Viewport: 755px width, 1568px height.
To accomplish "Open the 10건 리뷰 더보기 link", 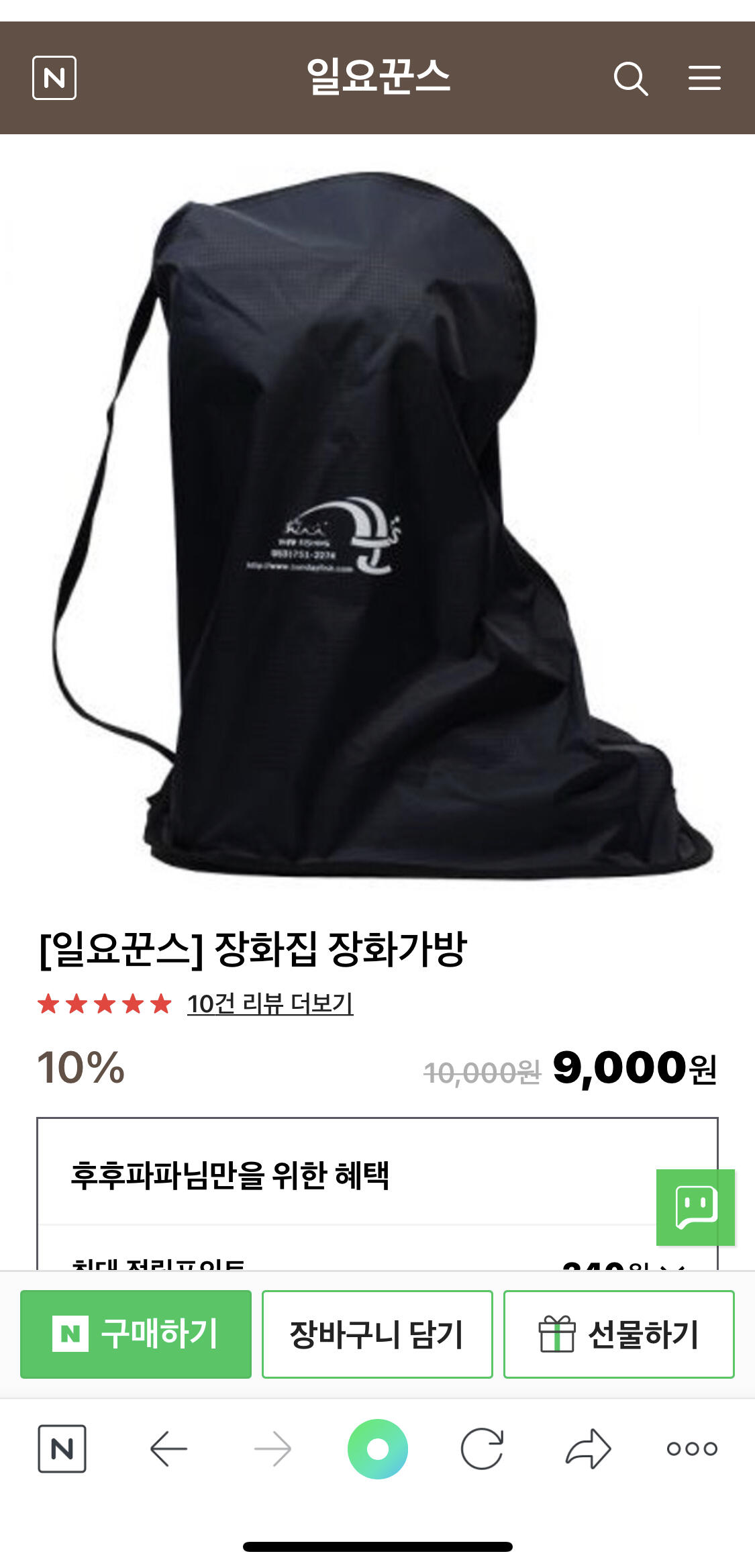I will point(270,1003).
